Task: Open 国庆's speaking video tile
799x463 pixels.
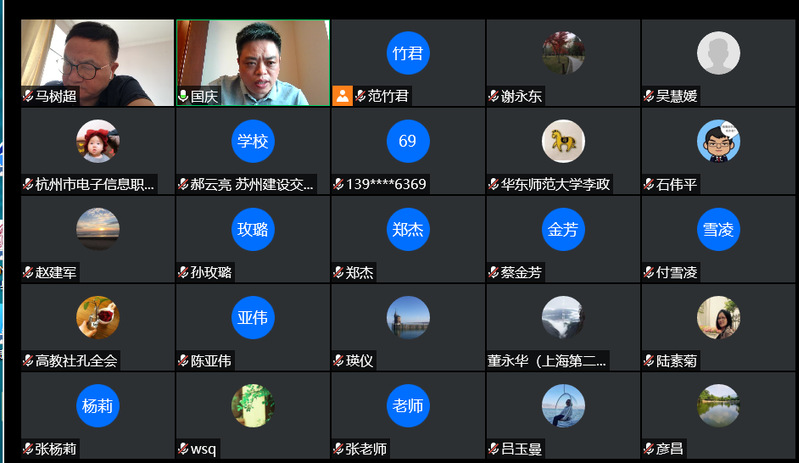Action: (x=252, y=62)
